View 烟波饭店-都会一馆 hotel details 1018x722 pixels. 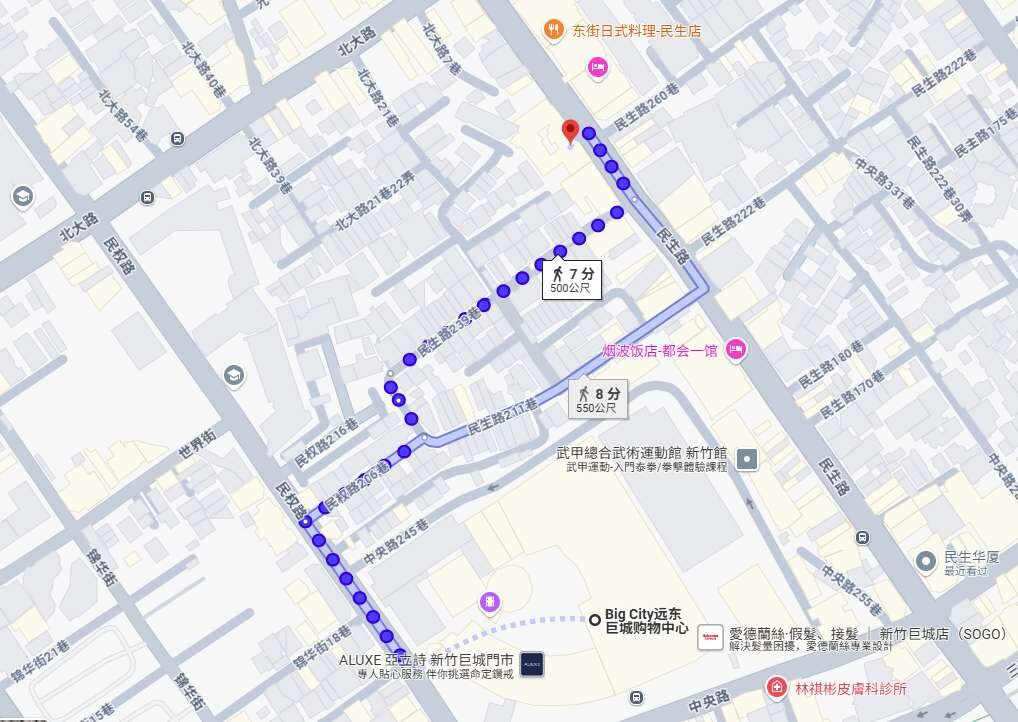tap(736, 349)
